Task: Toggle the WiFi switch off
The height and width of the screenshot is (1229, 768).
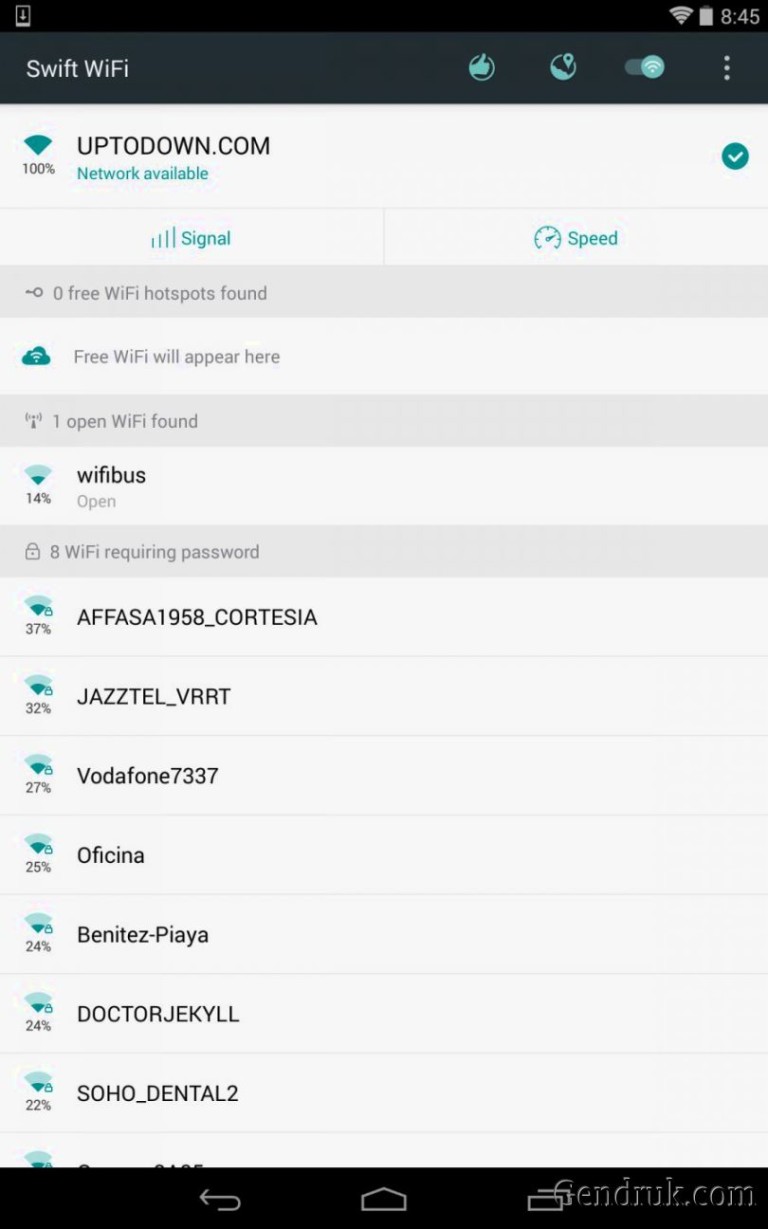Action: pos(644,68)
